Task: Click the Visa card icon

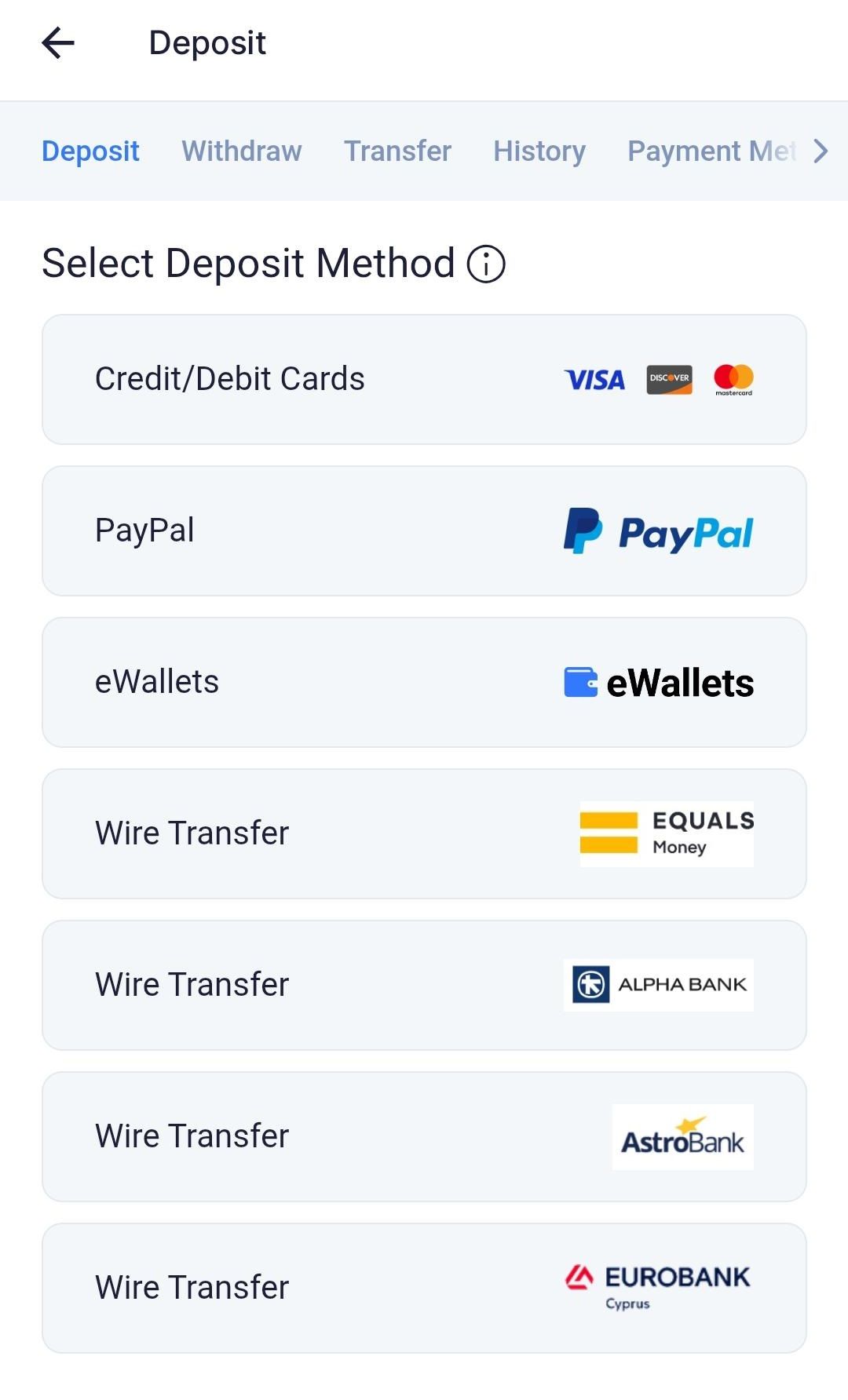Action: [594, 380]
